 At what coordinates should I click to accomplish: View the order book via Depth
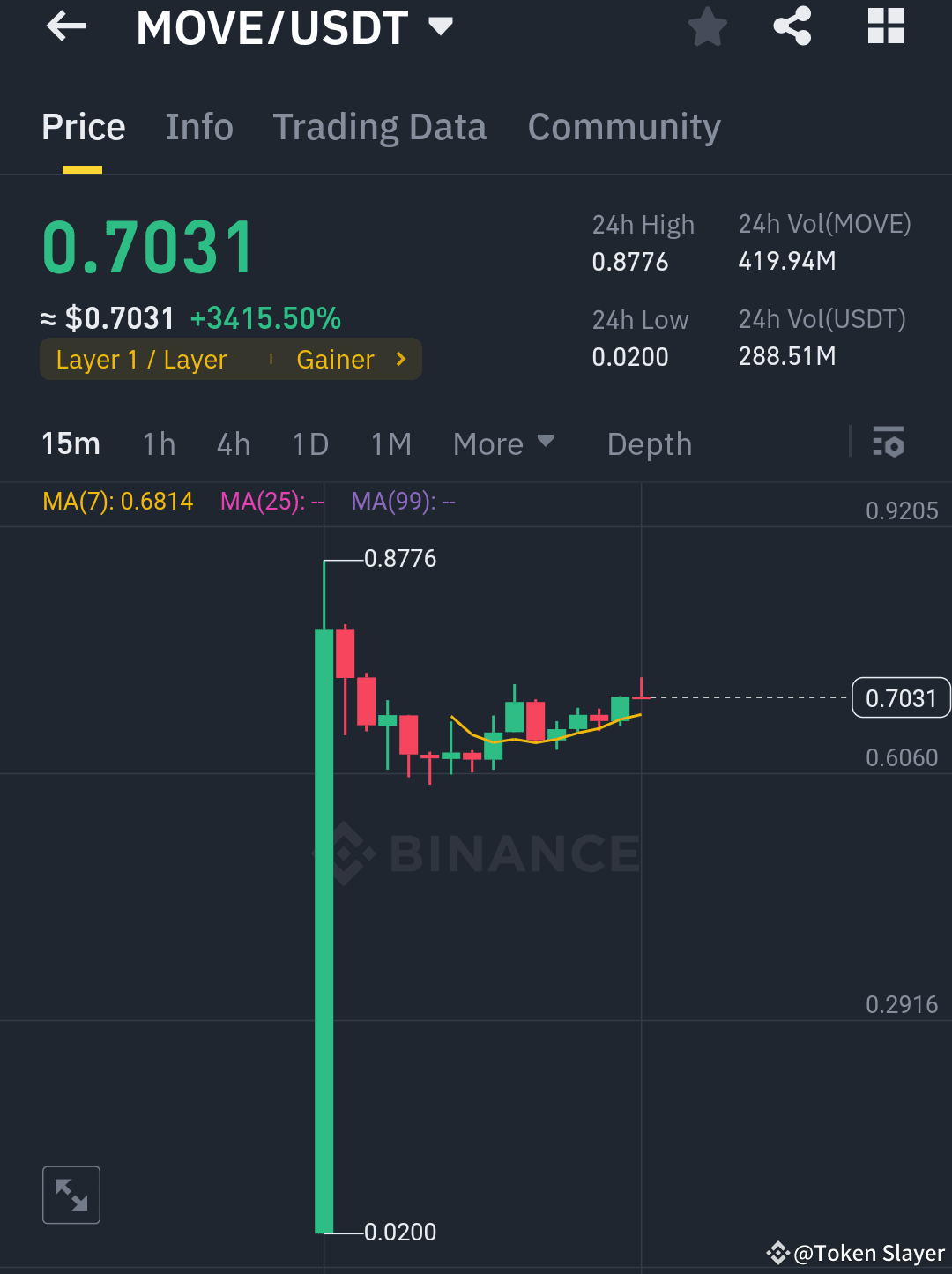pyautogui.click(x=649, y=443)
